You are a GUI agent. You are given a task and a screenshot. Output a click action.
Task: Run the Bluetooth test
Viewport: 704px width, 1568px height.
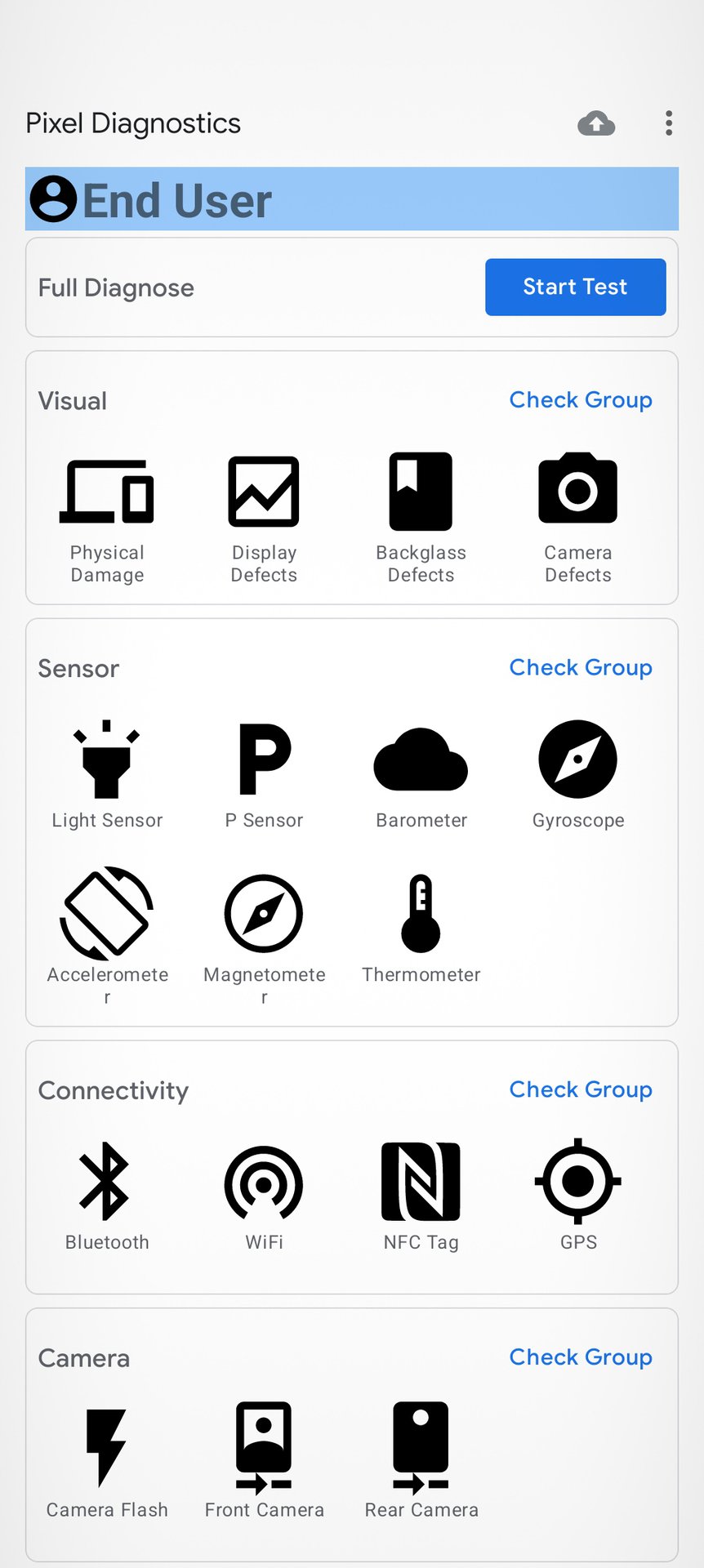point(107,1194)
